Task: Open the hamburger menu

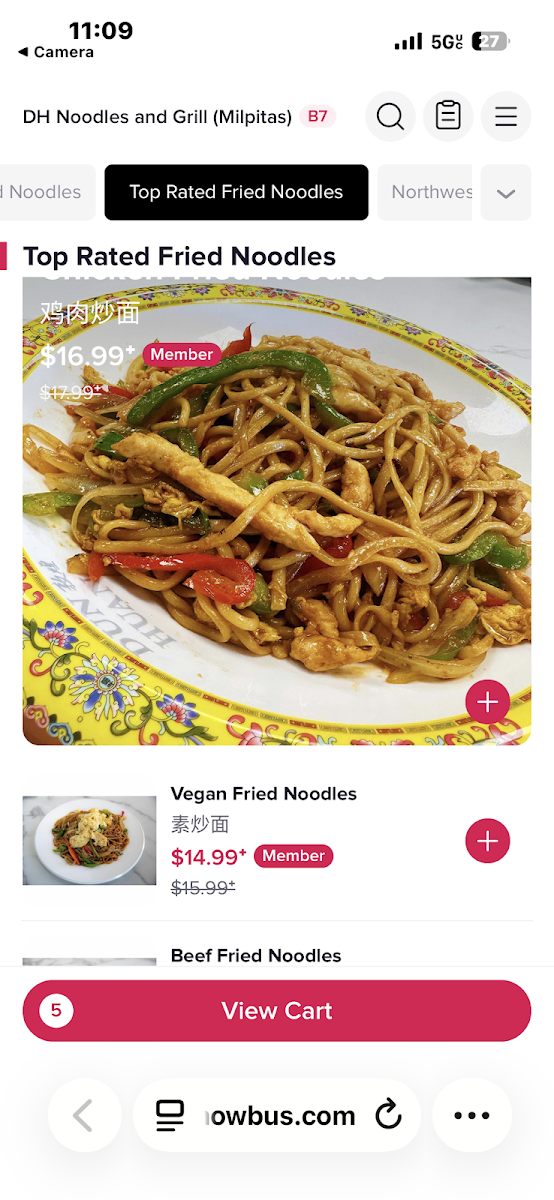Action: click(x=506, y=116)
